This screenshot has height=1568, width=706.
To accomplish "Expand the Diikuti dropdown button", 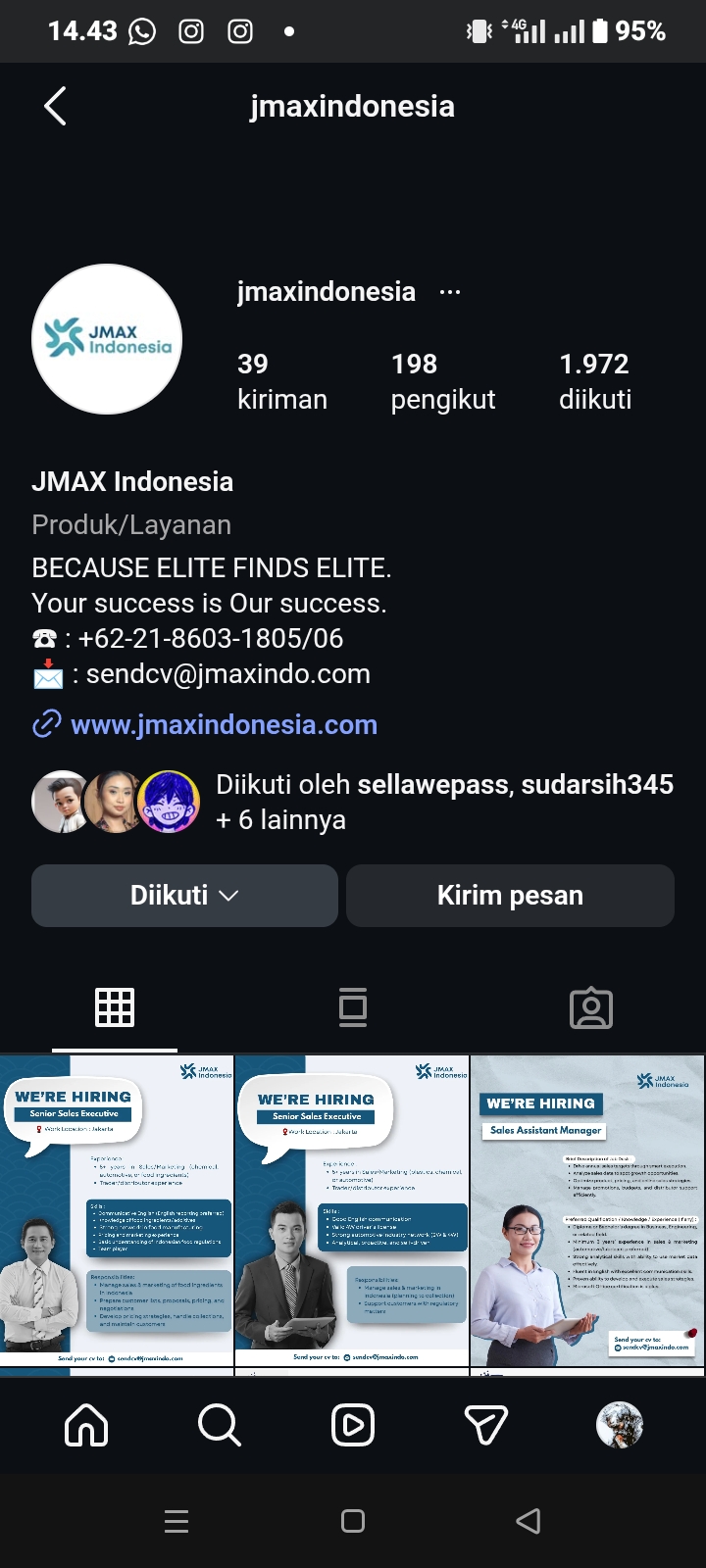I will tap(184, 896).
